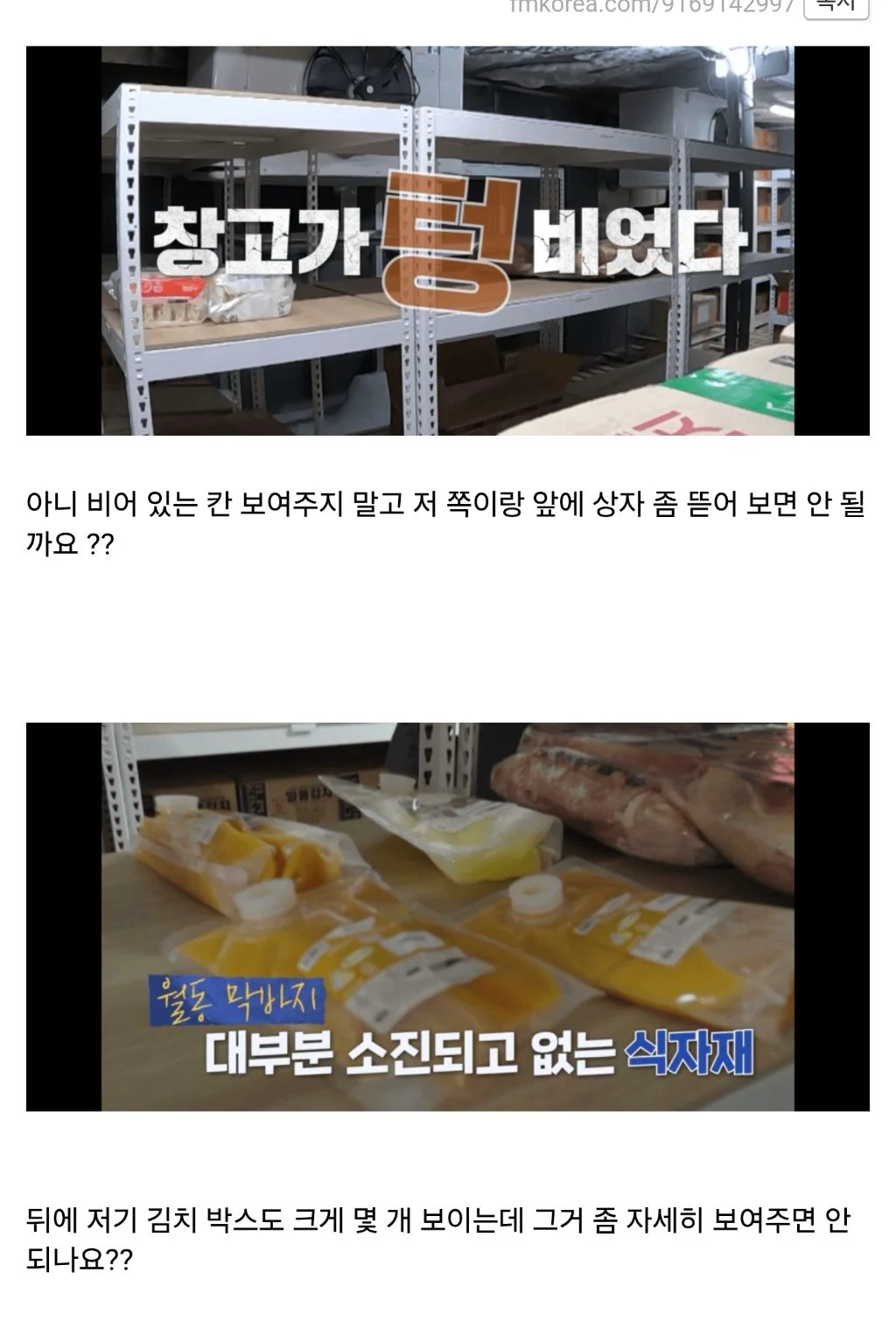Viewport: 896px width, 1328px height.
Task: Tap the 복사 button to copy the URL
Action: [836, 7]
